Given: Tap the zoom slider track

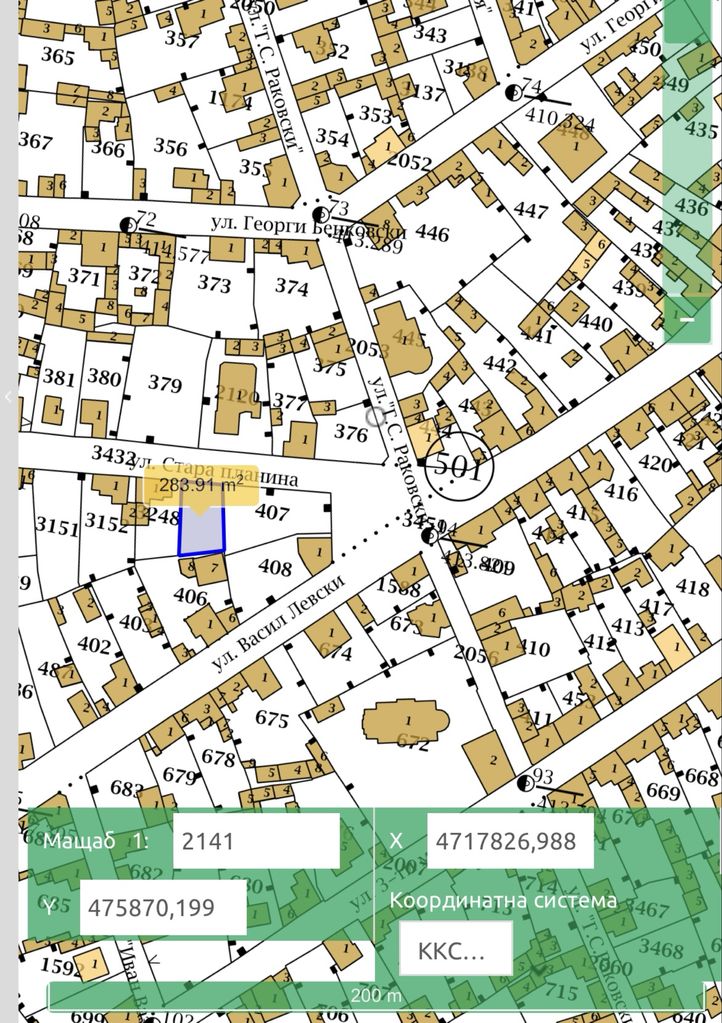Looking at the screenshot, I should (x=688, y=170).
